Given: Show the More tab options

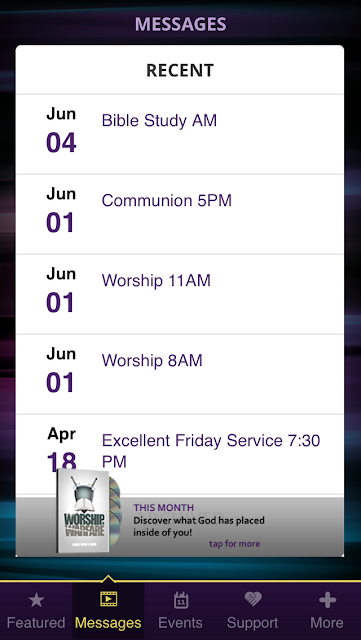Looking at the screenshot, I should click(325, 611).
